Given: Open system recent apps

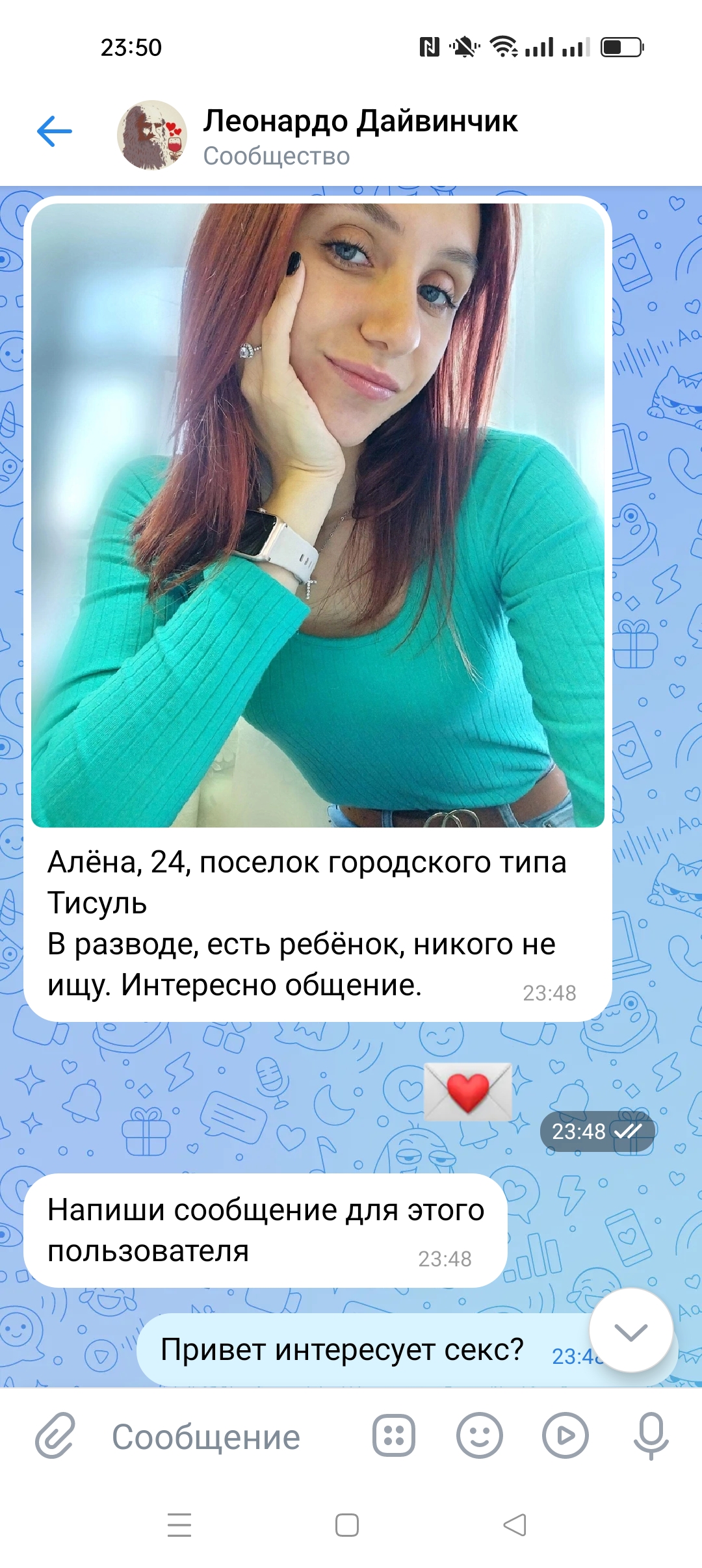Looking at the screenshot, I should pos(179,1524).
